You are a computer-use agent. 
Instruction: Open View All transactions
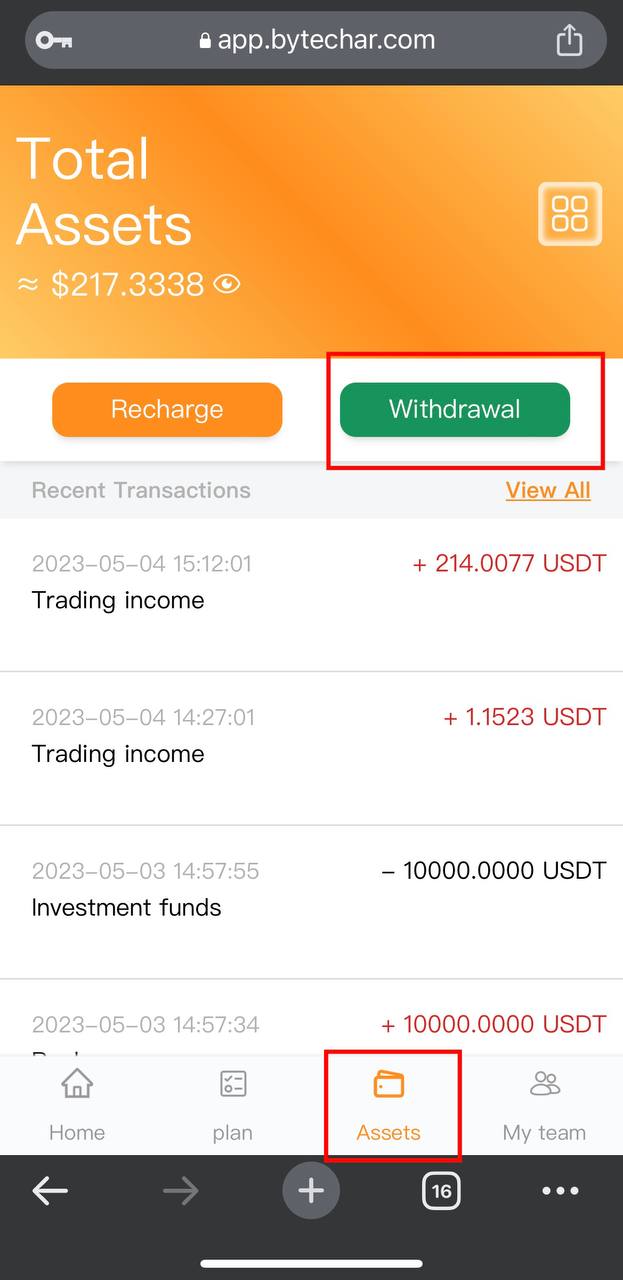[x=548, y=490]
